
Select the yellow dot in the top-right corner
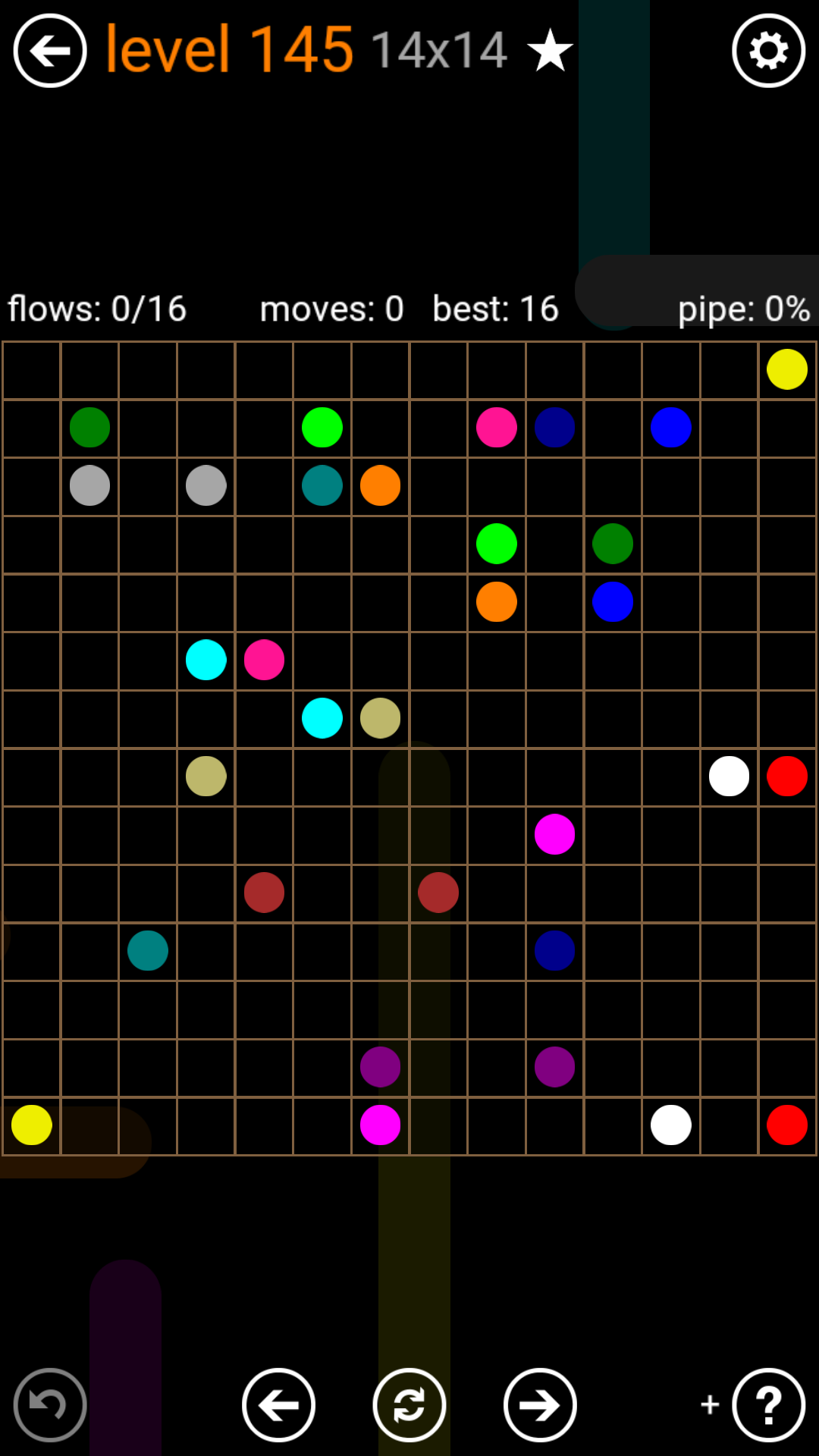(x=786, y=369)
